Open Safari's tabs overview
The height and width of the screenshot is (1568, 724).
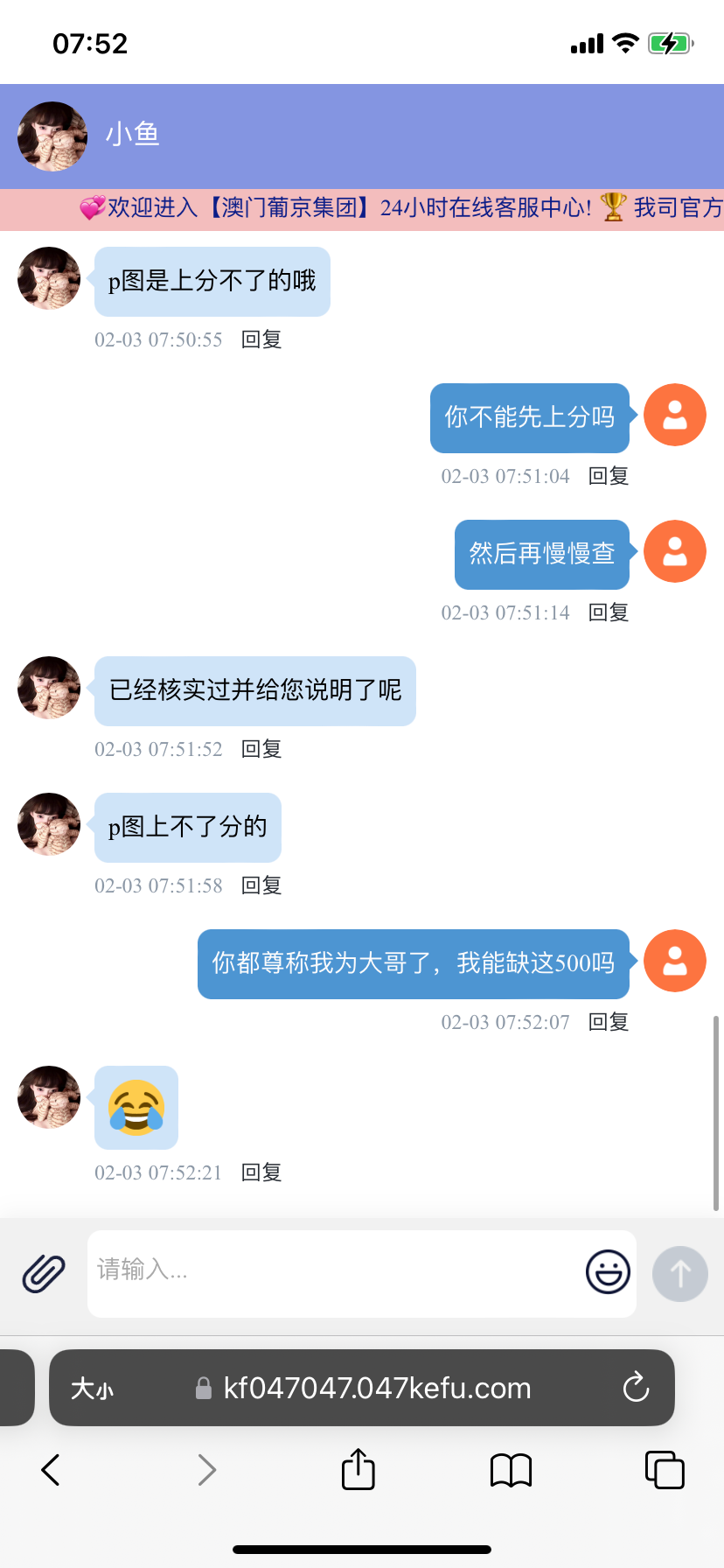pos(664,1470)
